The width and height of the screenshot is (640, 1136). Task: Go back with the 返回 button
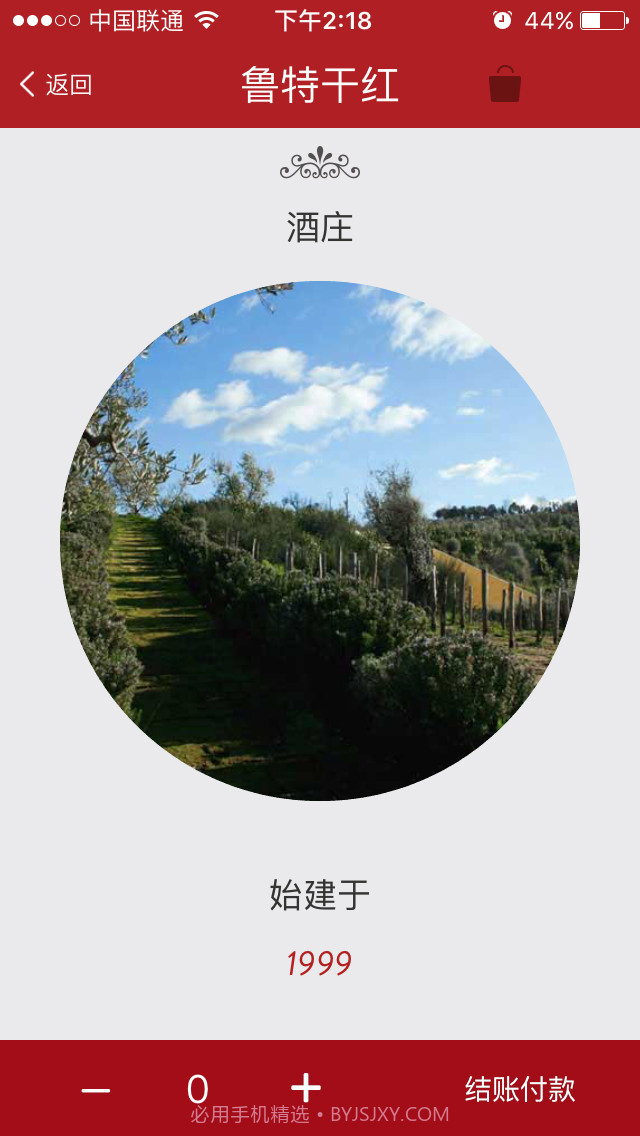56,85
